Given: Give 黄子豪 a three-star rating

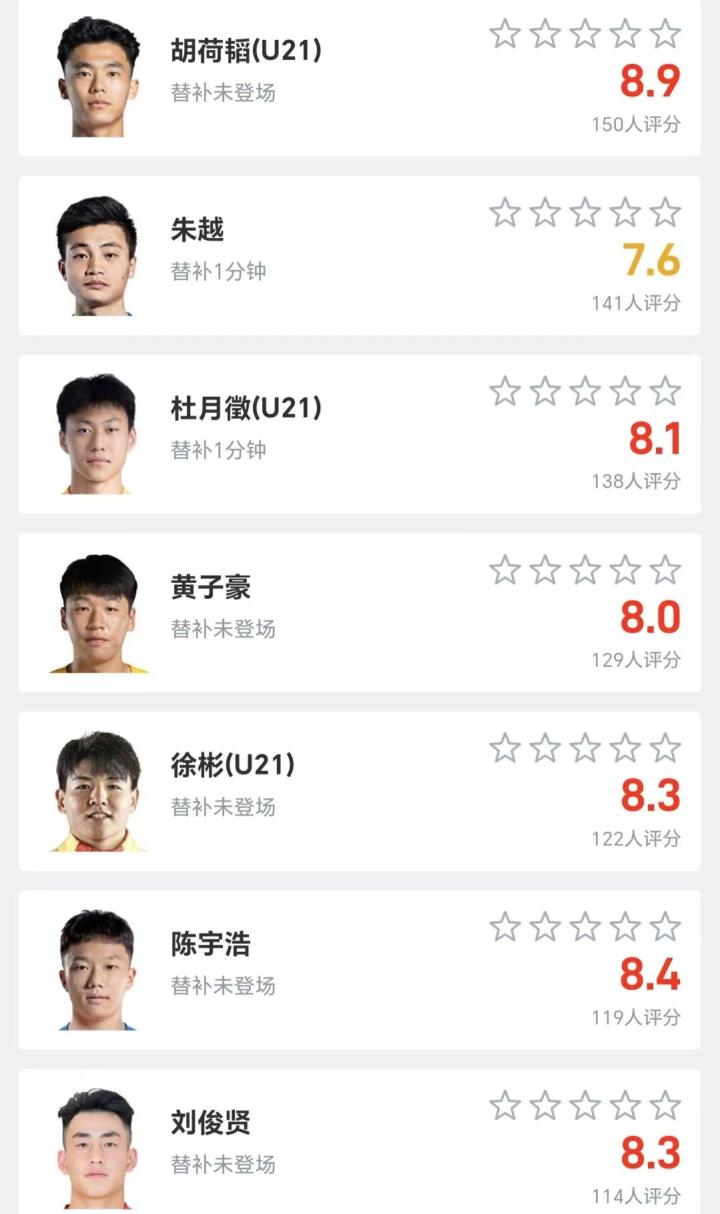Looking at the screenshot, I should [585, 570].
